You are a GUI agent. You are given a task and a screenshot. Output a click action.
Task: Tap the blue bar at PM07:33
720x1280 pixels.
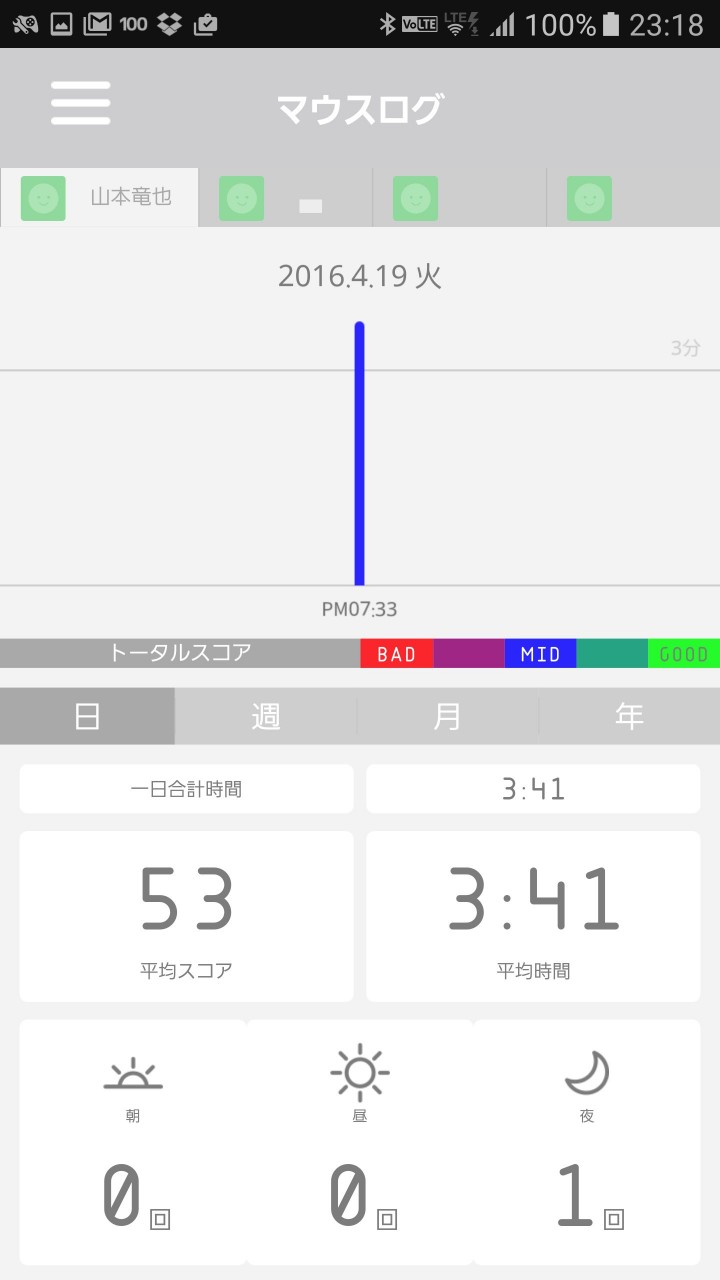360,454
